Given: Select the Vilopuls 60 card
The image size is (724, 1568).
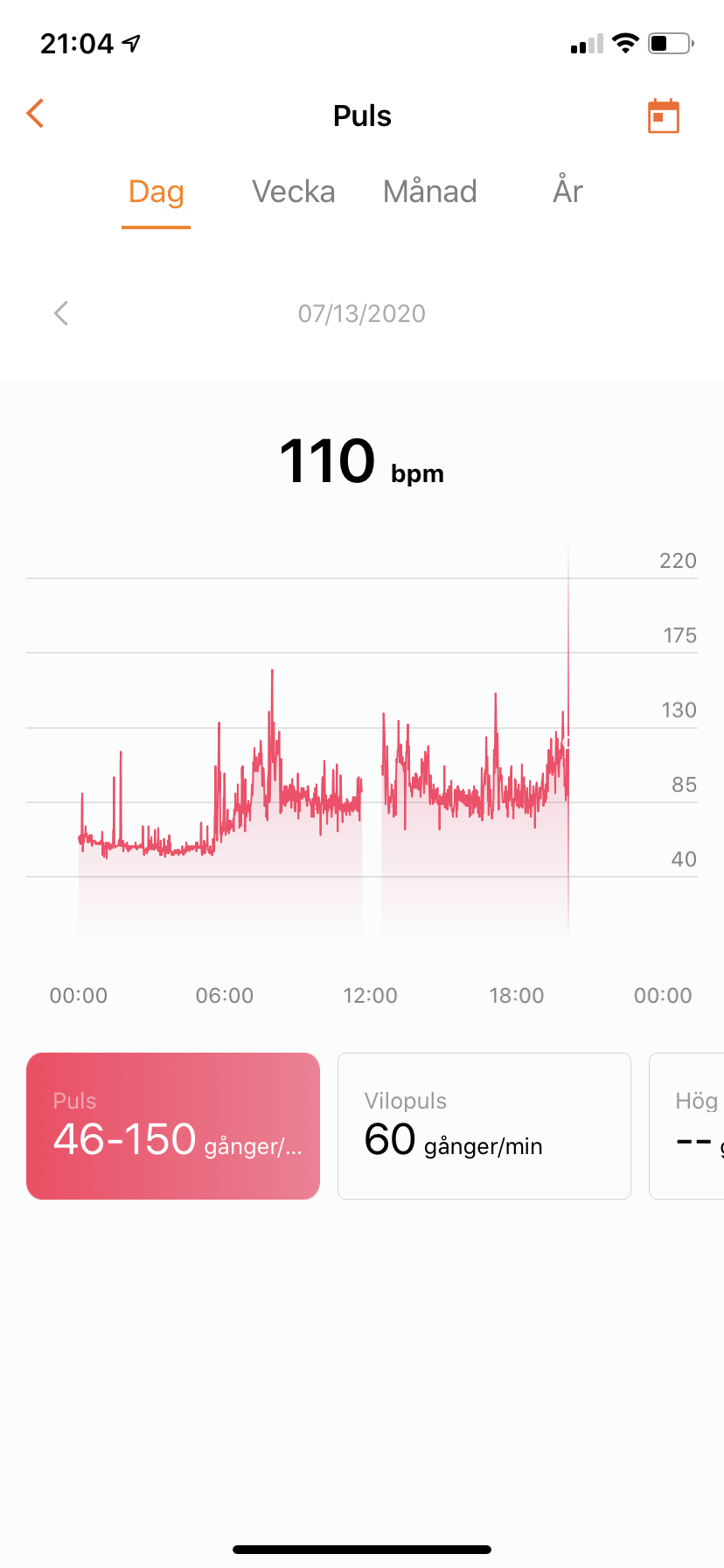Looking at the screenshot, I should 484,1125.
